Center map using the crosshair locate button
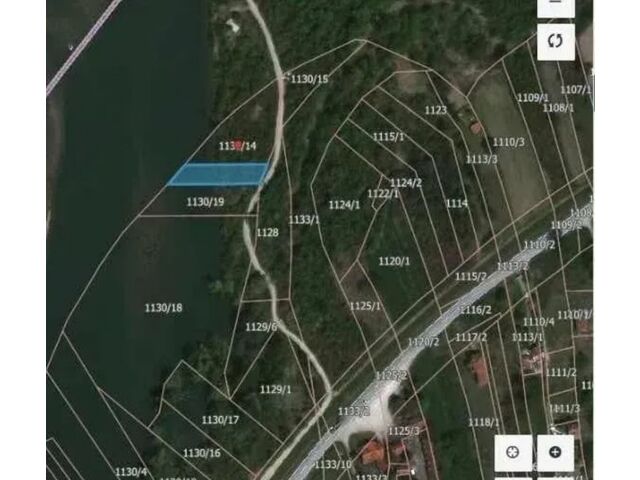Image resolution: width=640 pixels, height=480 pixels. [513, 453]
